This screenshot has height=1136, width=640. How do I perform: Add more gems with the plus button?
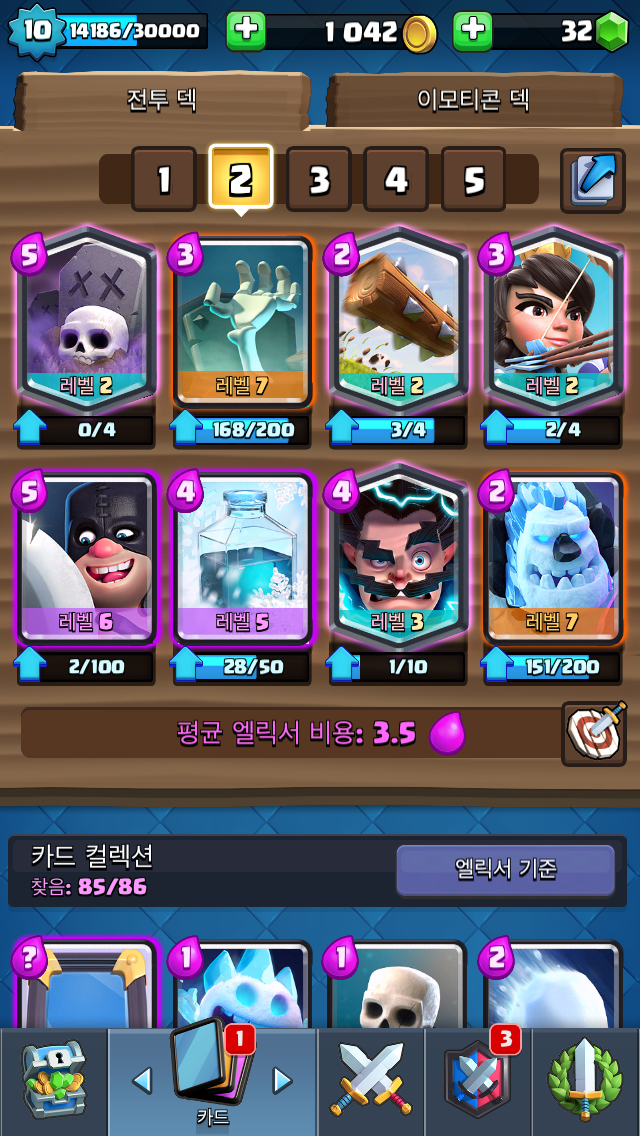(x=473, y=32)
